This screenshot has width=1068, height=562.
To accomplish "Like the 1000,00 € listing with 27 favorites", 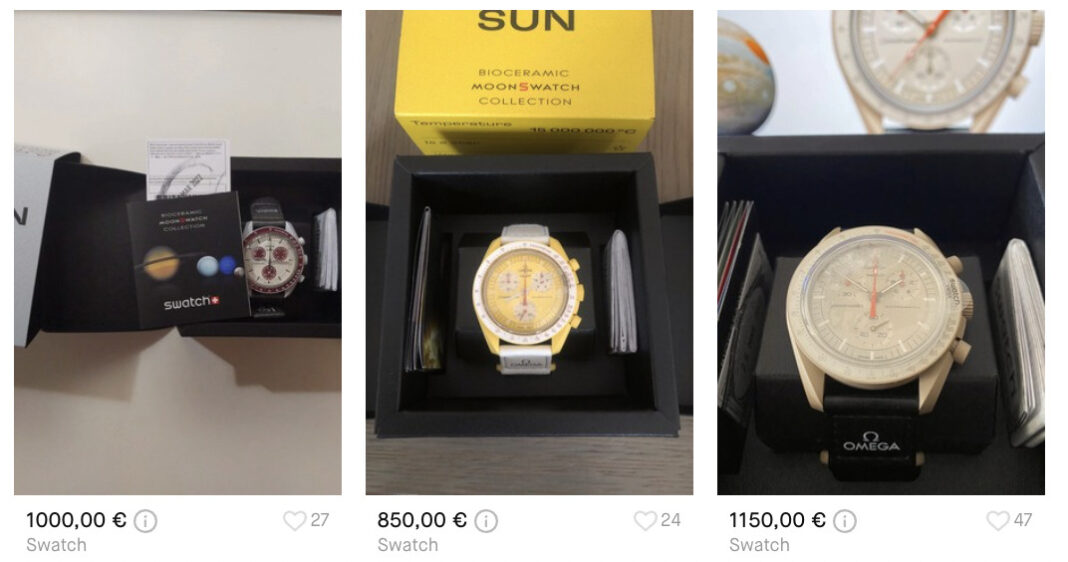I will [294, 521].
